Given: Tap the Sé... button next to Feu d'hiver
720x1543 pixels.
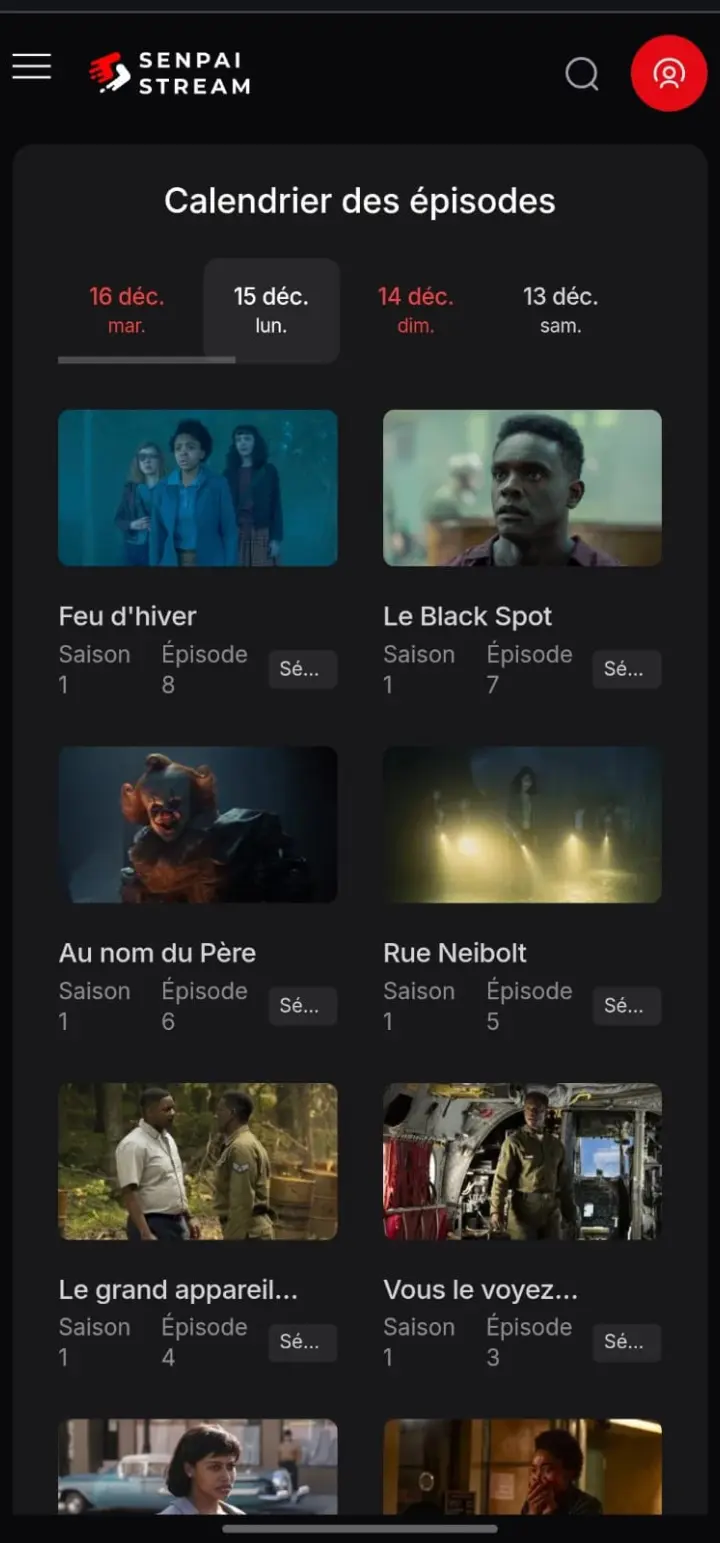Looking at the screenshot, I should coord(302,669).
